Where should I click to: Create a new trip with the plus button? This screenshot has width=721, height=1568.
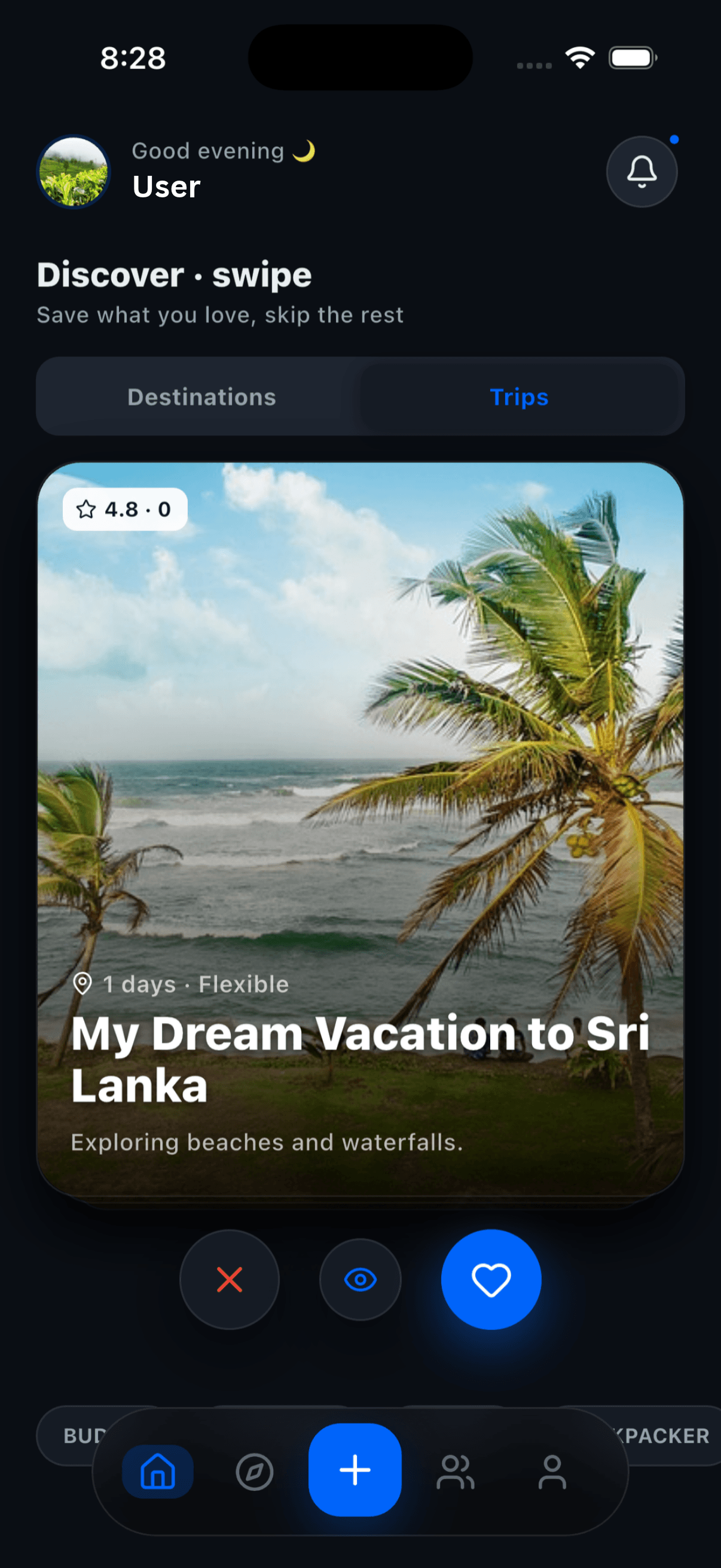tap(355, 1470)
